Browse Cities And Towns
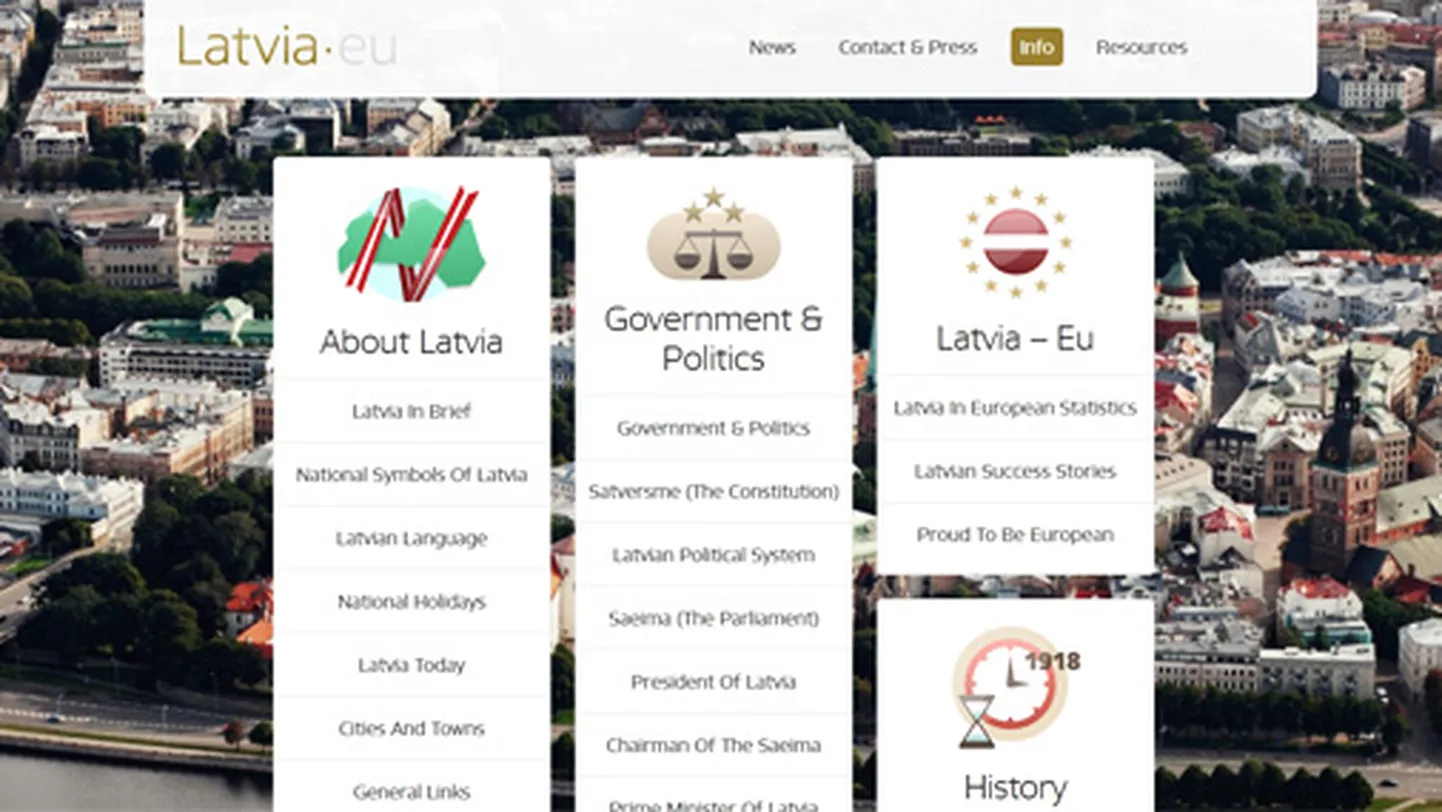Image resolution: width=1442 pixels, height=812 pixels. pyautogui.click(x=411, y=728)
